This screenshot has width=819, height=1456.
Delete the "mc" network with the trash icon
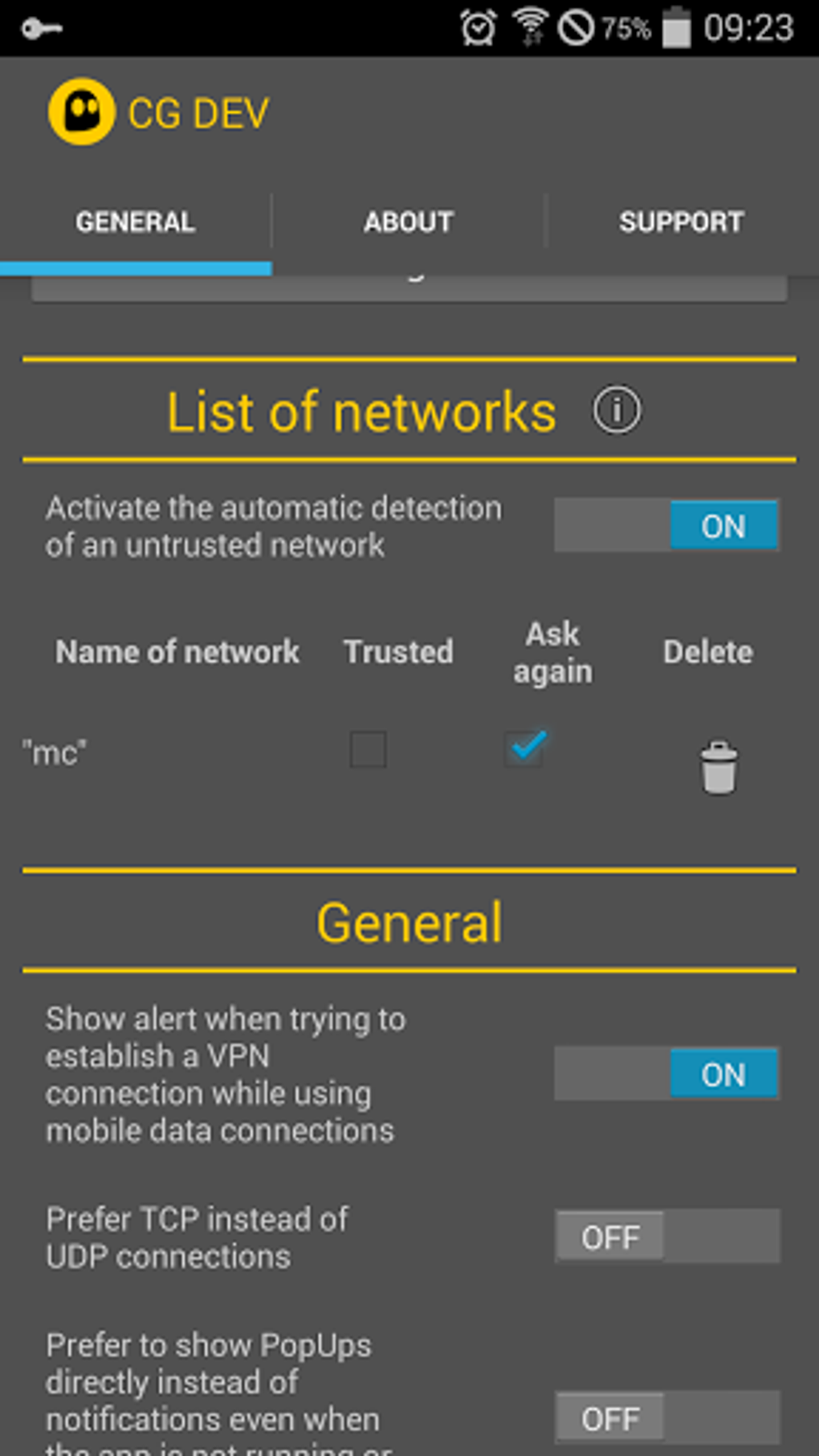click(719, 768)
